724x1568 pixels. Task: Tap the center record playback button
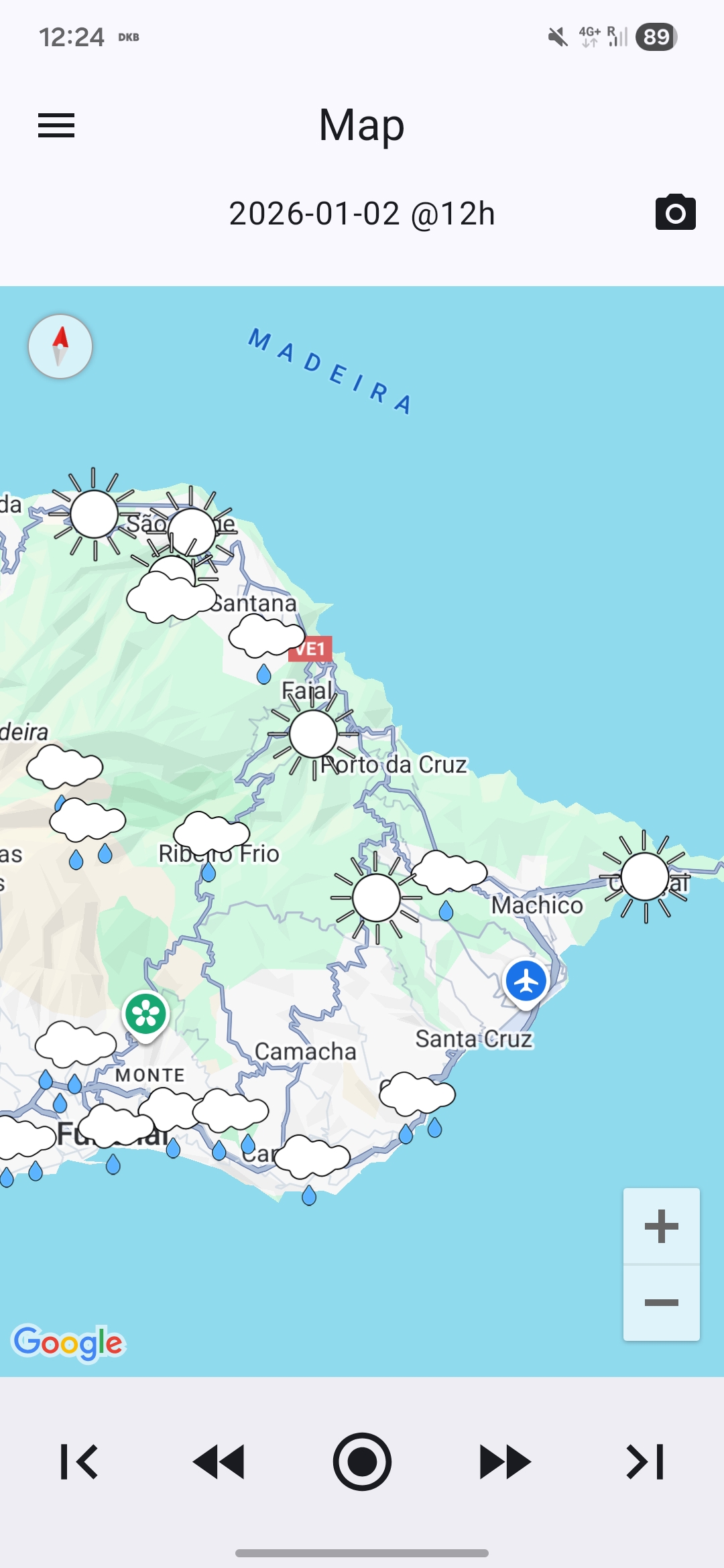(x=362, y=1461)
